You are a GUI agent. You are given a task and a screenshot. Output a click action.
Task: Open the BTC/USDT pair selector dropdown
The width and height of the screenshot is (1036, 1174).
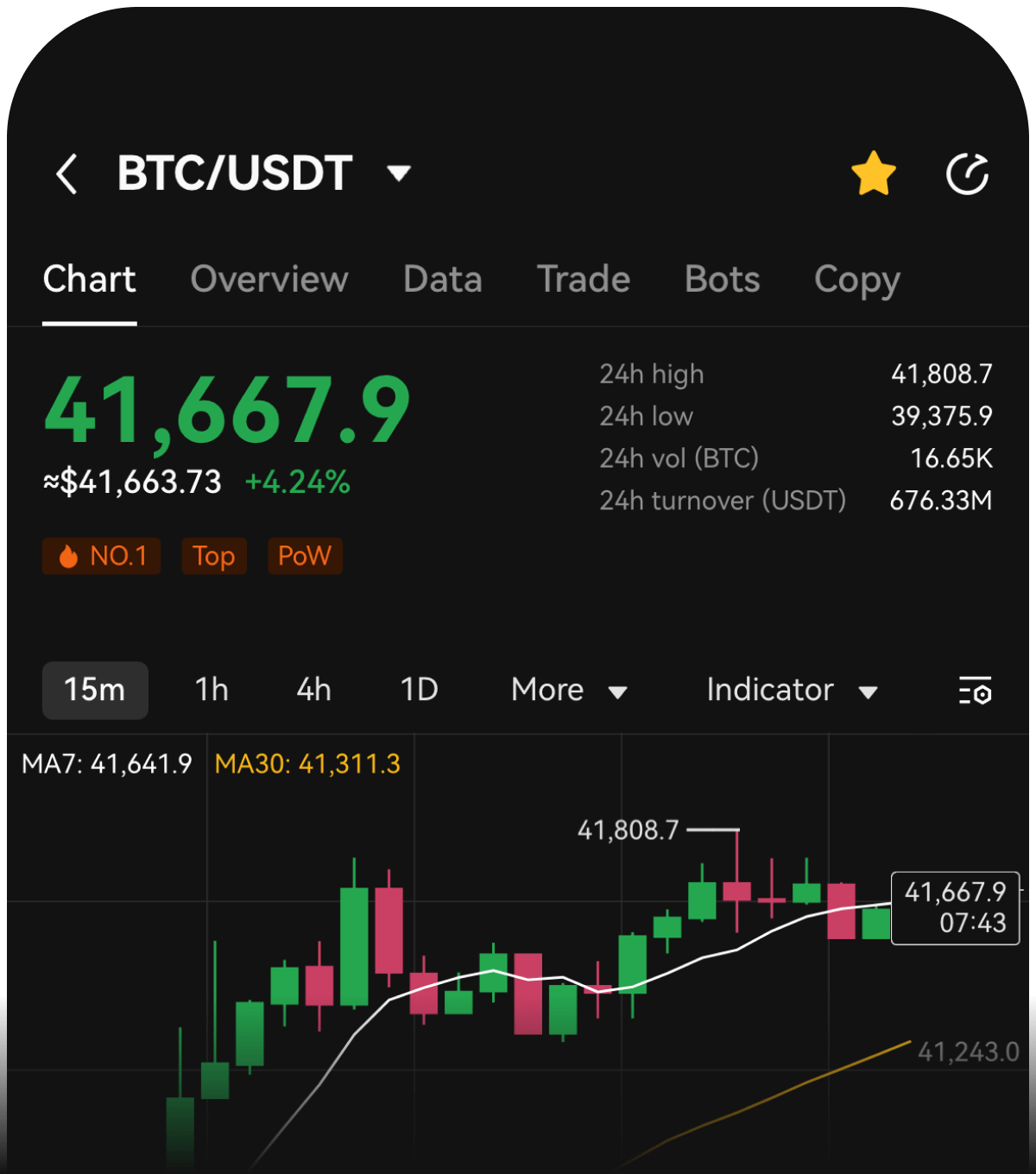398,174
